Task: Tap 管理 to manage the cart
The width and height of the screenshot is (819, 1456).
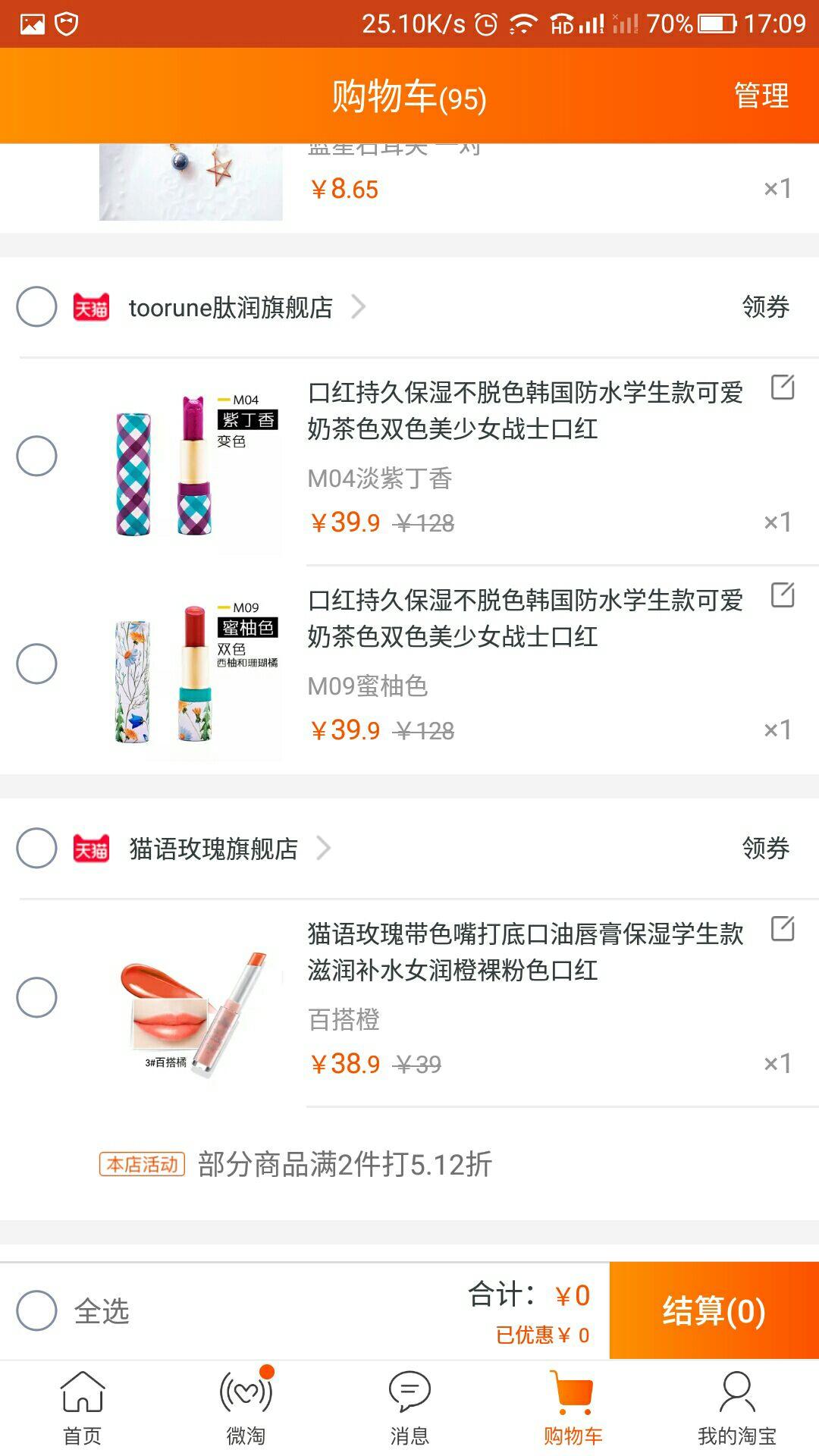Action: coord(761,96)
